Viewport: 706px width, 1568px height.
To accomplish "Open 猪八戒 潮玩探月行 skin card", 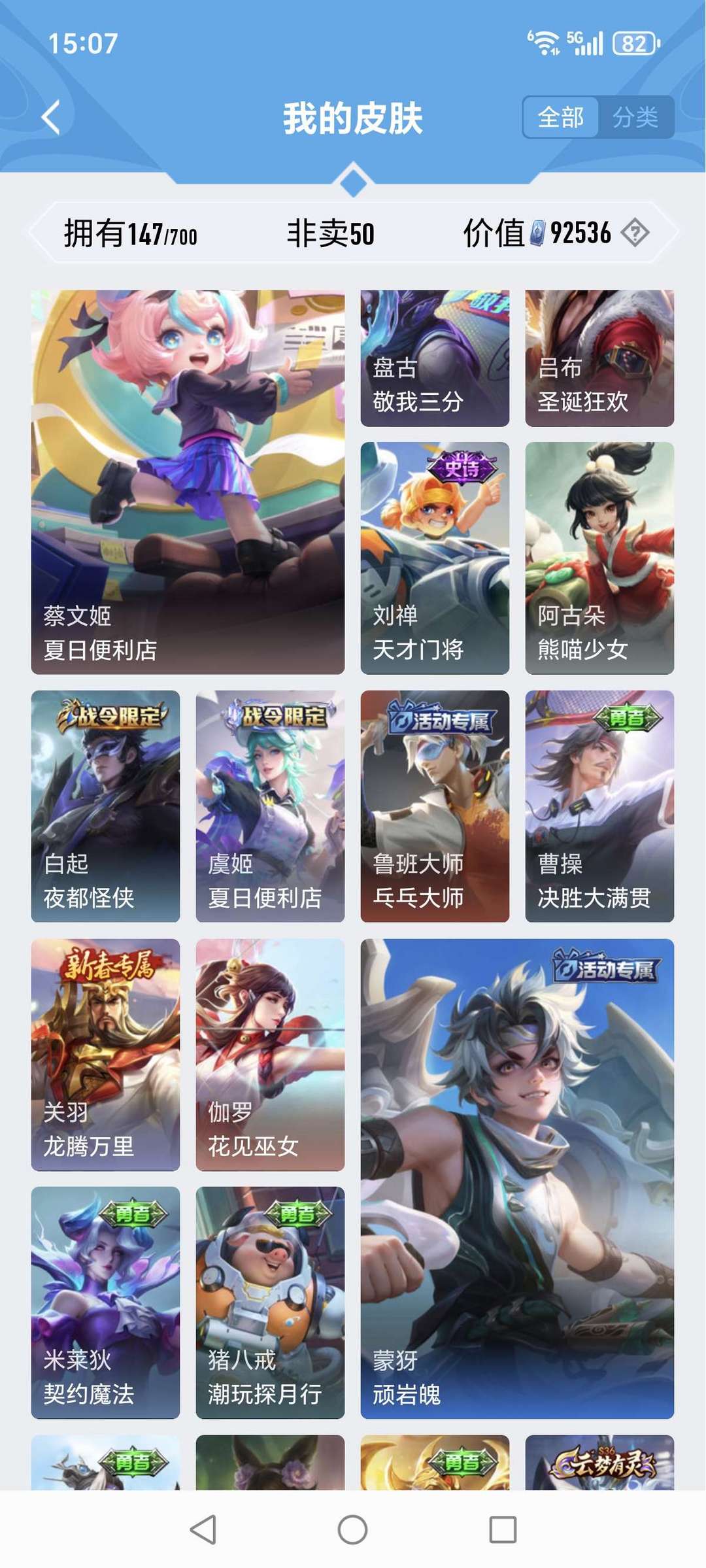I will pyautogui.click(x=270, y=1303).
